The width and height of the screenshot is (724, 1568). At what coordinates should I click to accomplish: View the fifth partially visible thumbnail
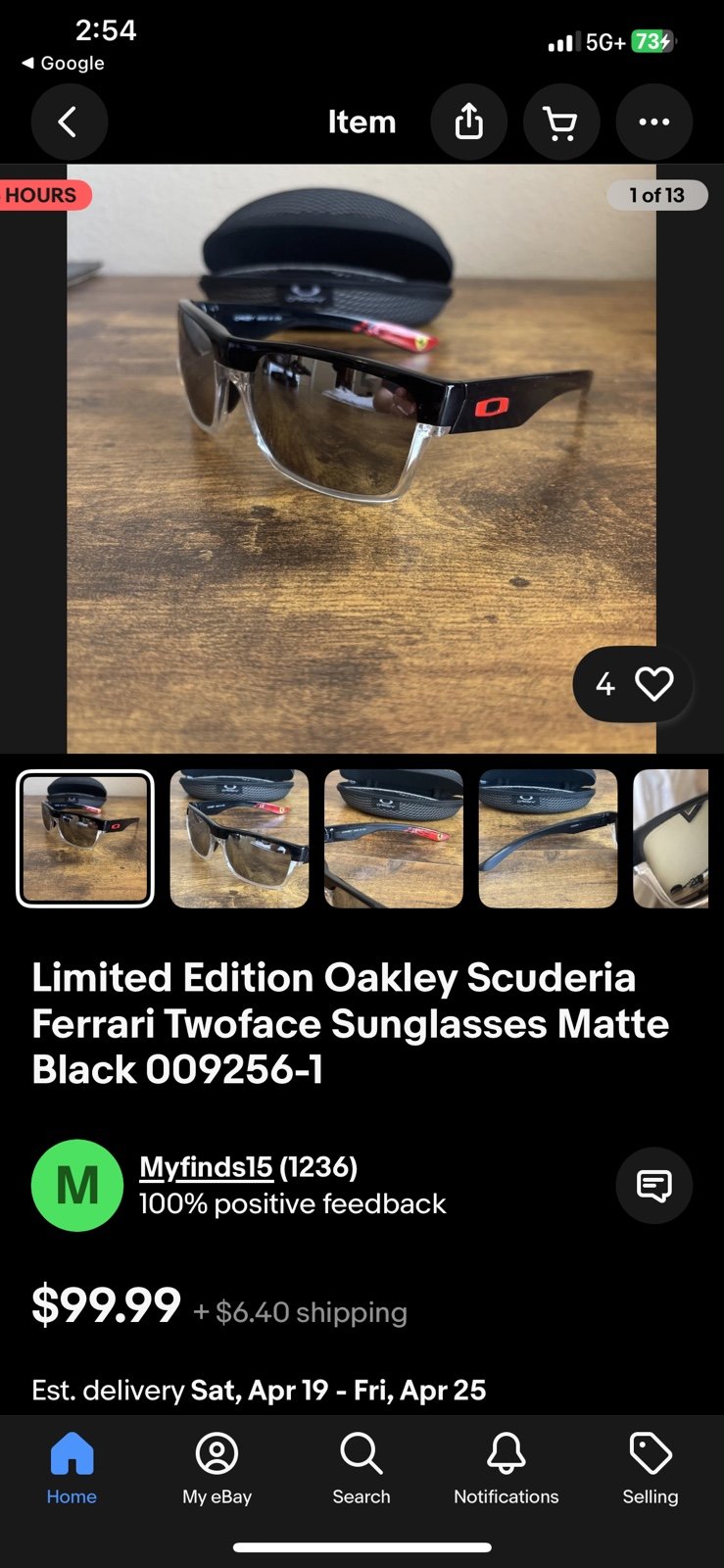671,839
